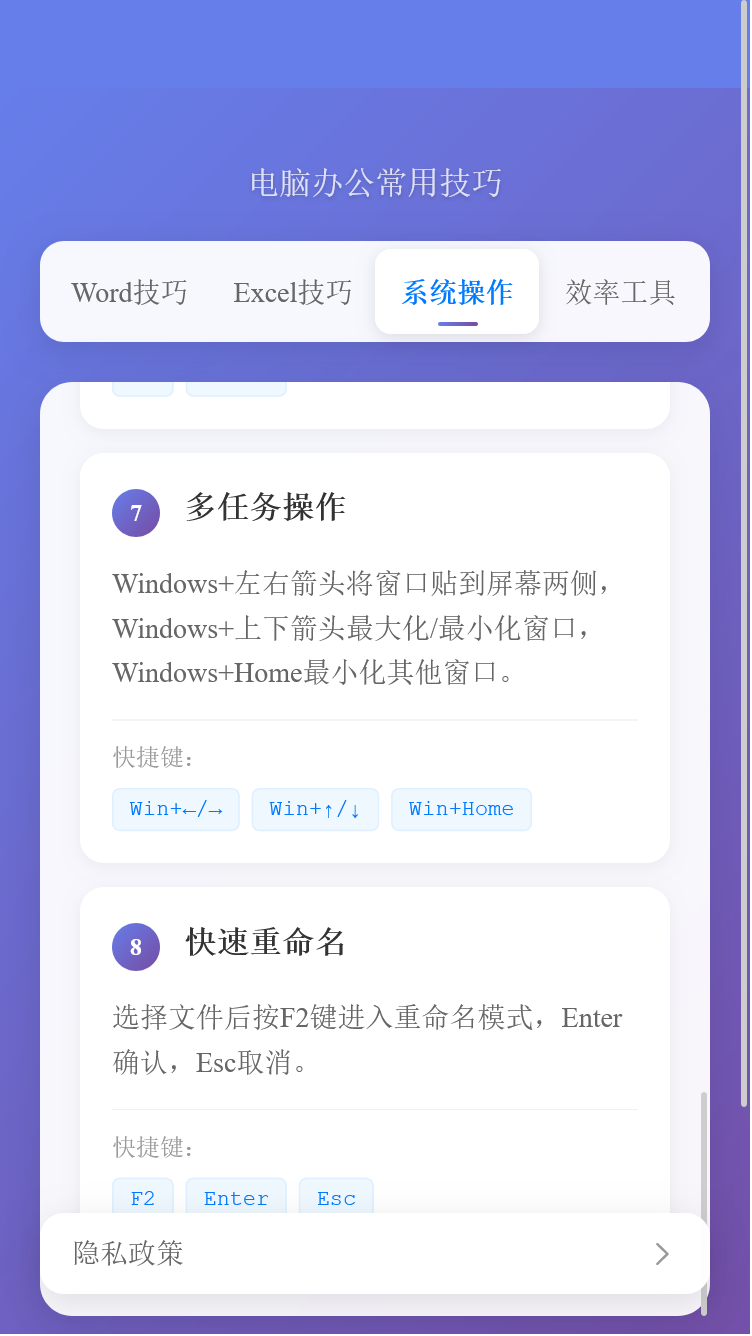752x1336 pixels.
Task: Click the 多任务操作 card heading
Action: [265, 508]
